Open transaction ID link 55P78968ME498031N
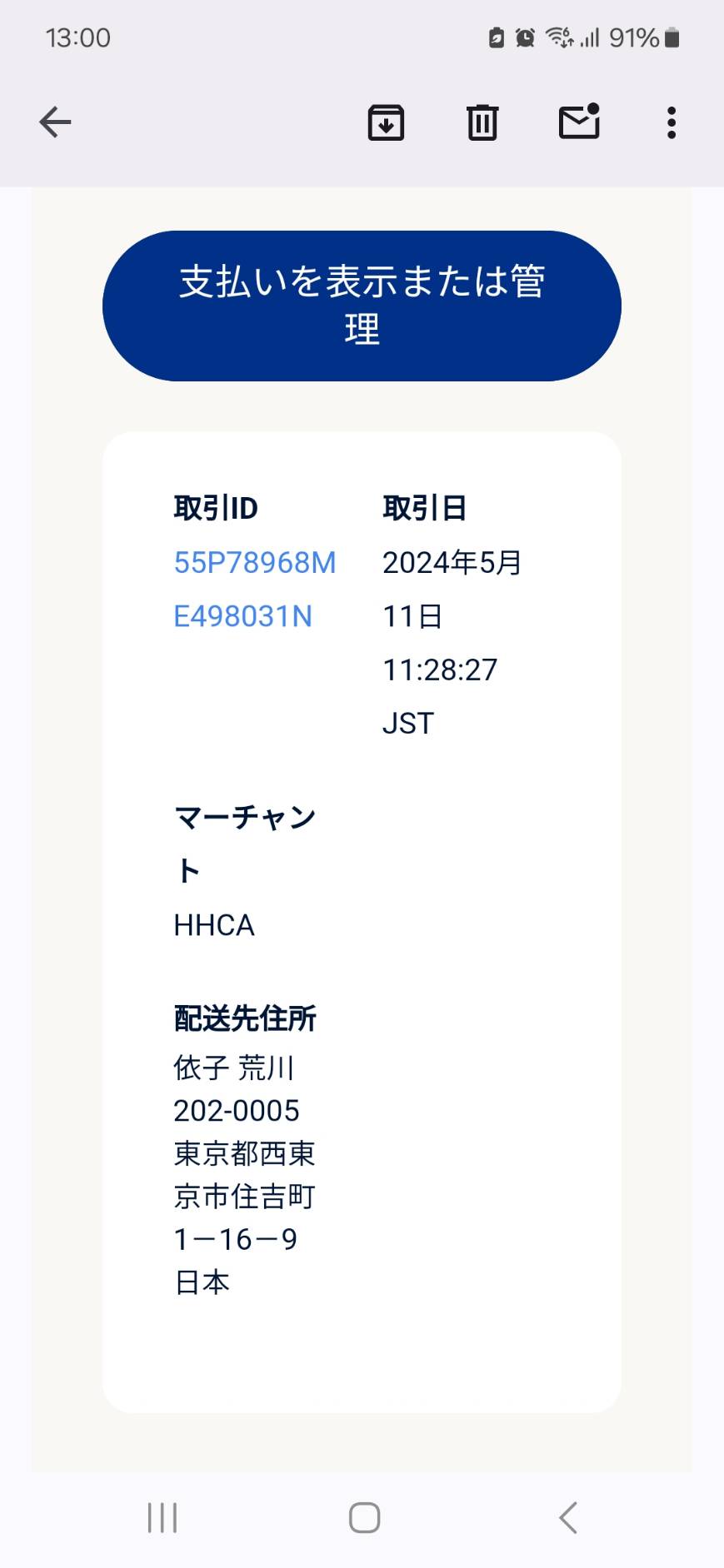 click(x=254, y=589)
